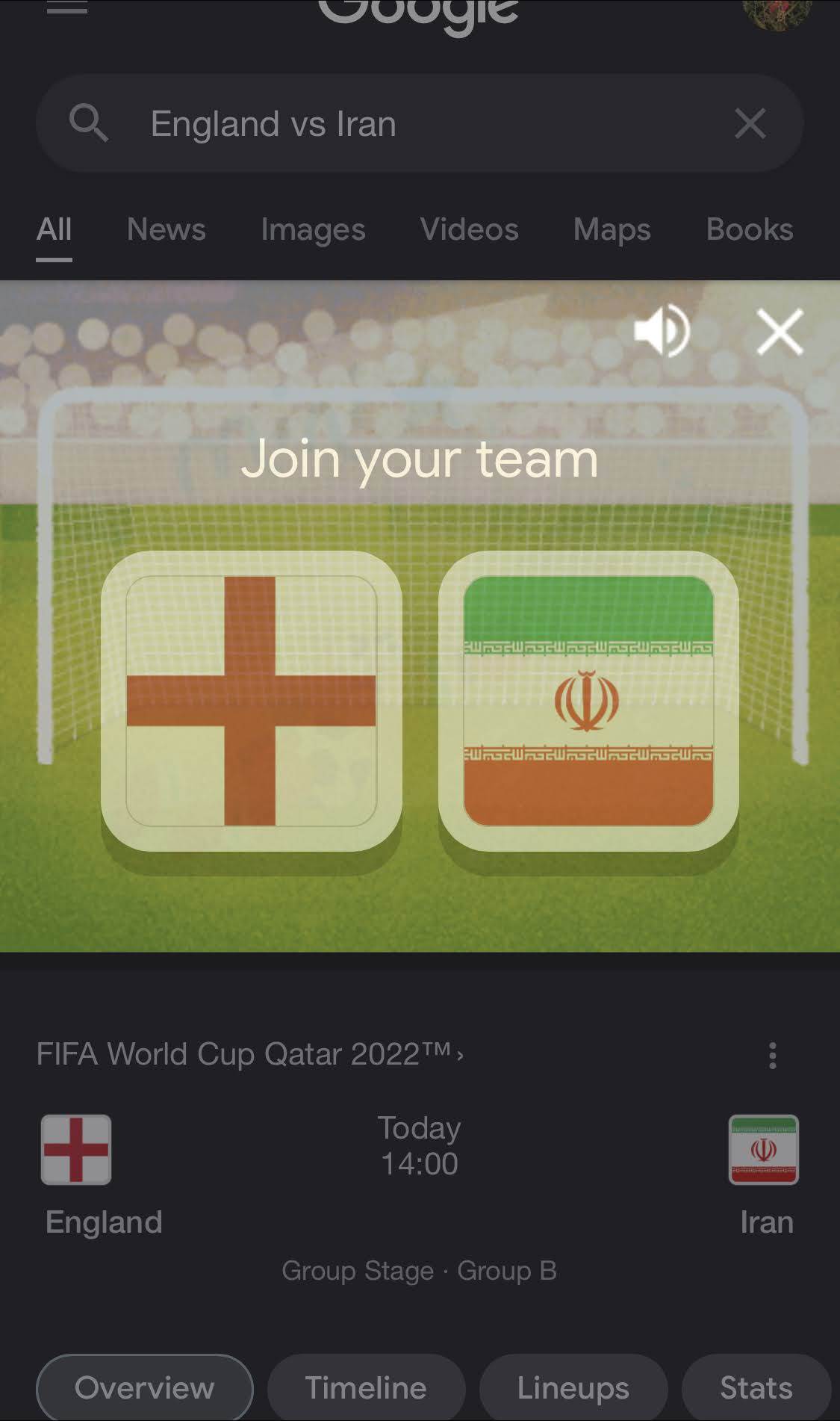Image resolution: width=840 pixels, height=1421 pixels.
Task: Switch to the News tab
Action: pyautogui.click(x=165, y=229)
